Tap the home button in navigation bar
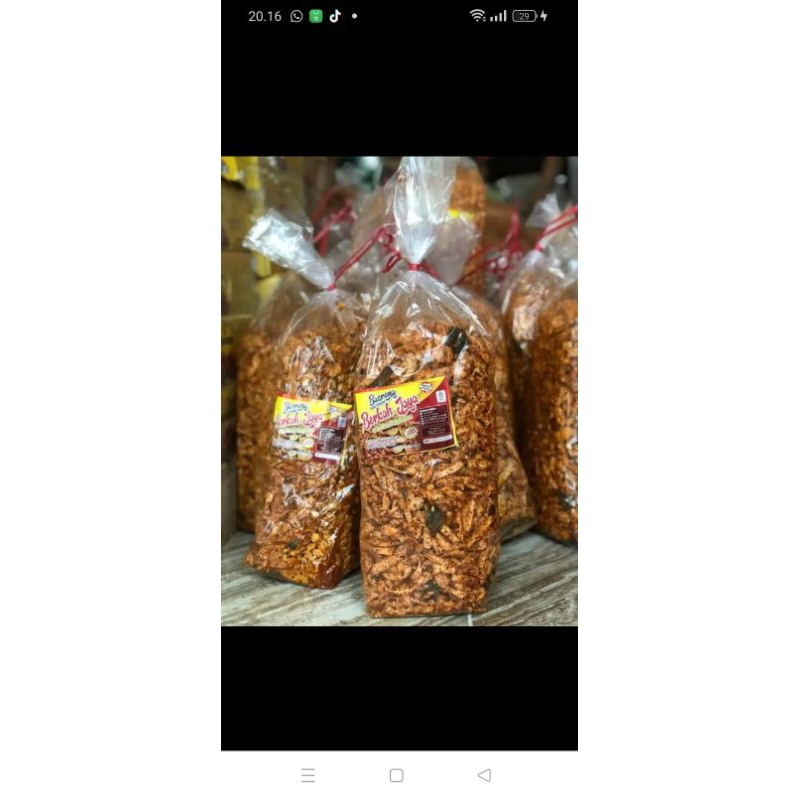This screenshot has height=800, width=800. [x=397, y=775]
